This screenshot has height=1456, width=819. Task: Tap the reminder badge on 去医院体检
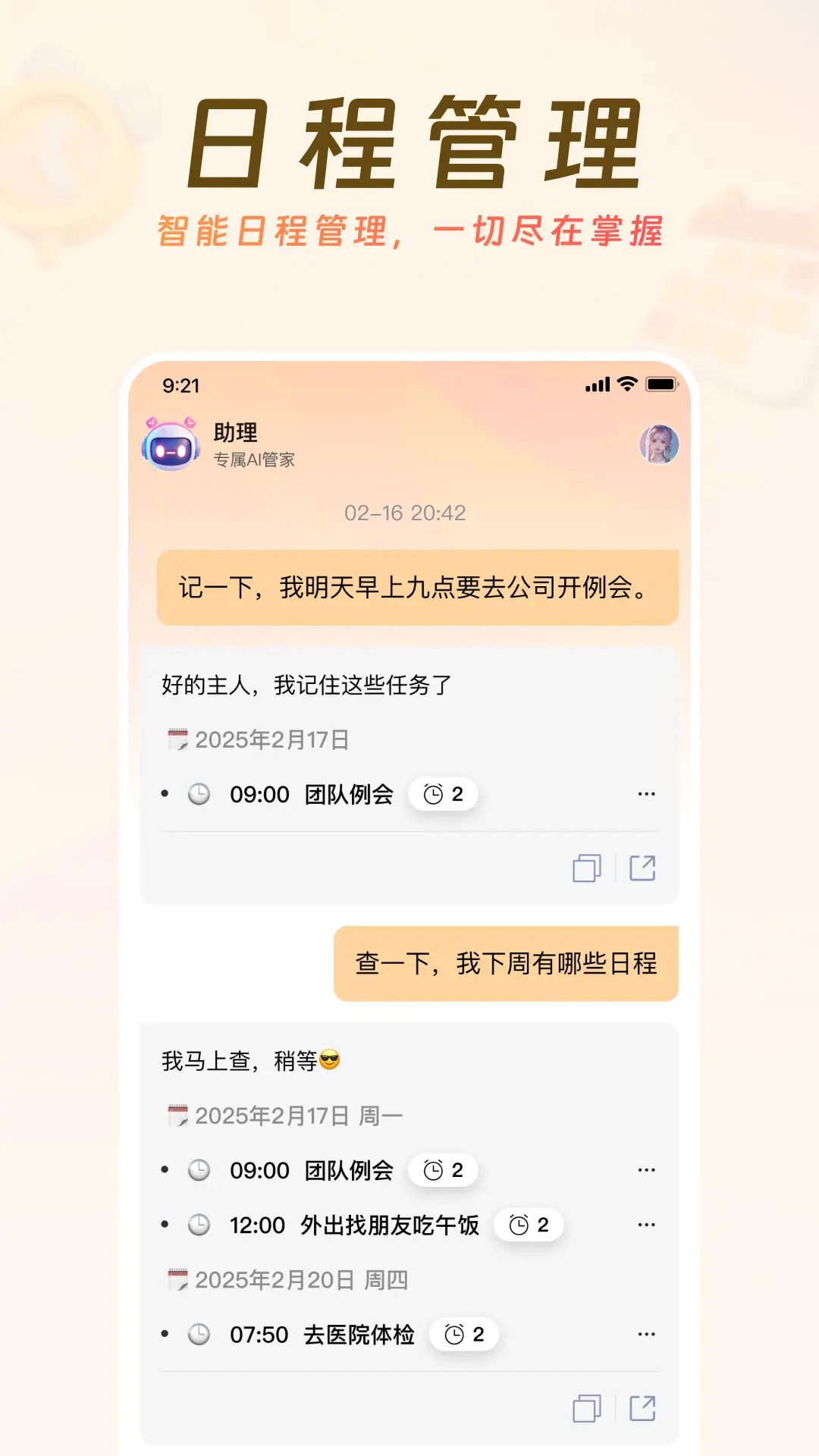tap(463, 1335)
